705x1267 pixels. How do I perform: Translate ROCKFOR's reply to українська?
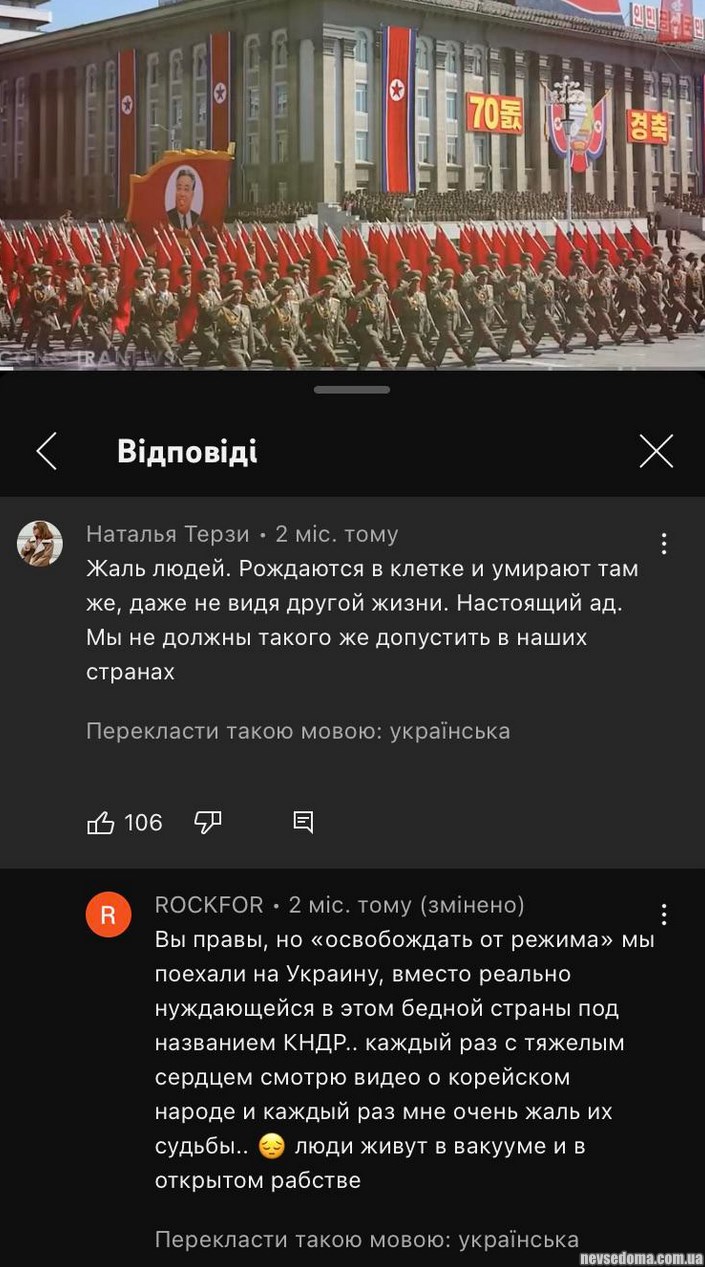(366, 1240)
